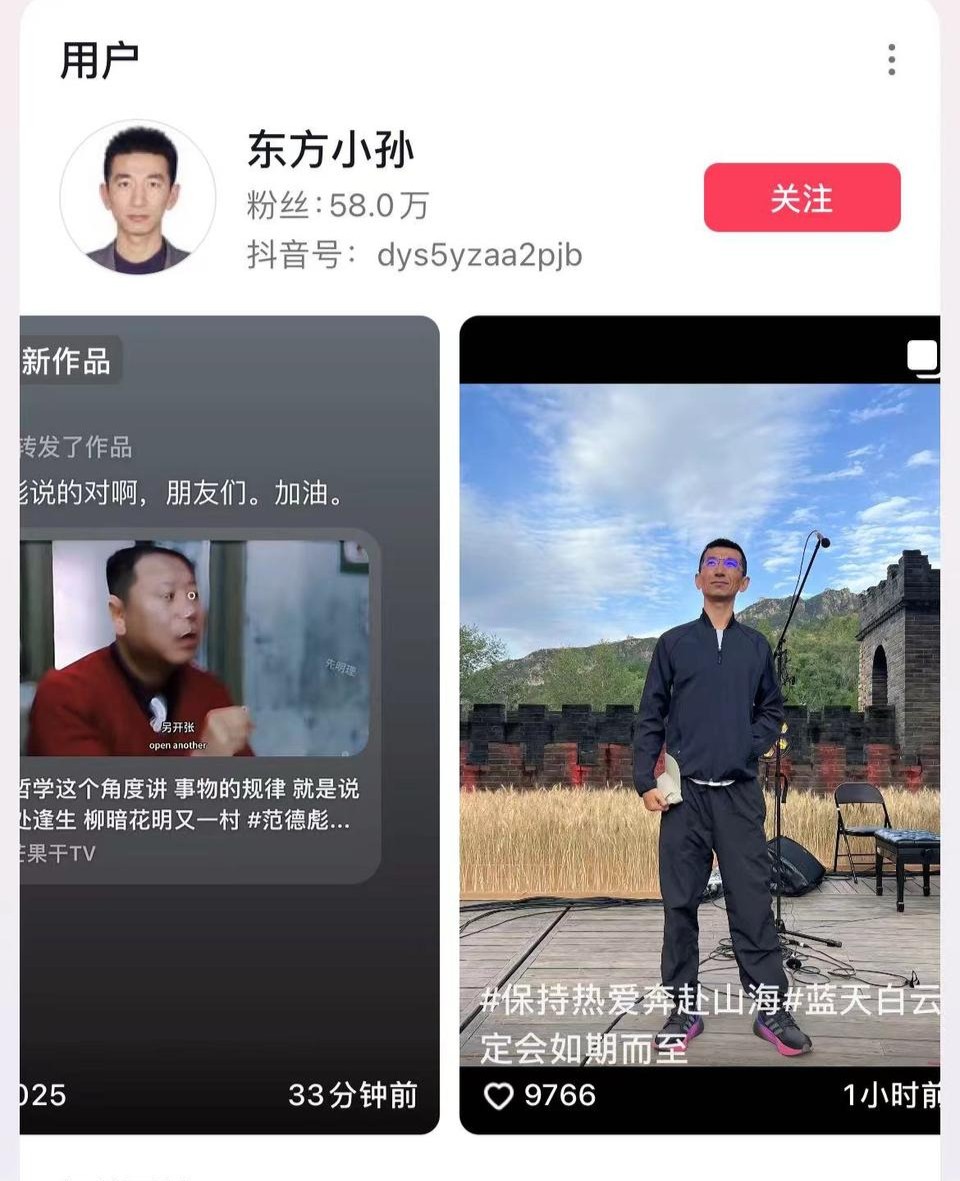This screenshot has height=1181, width=960.
Task: Open 东方小孙's profile avatar
Action: pyautogui.click(x=138, y=198)
